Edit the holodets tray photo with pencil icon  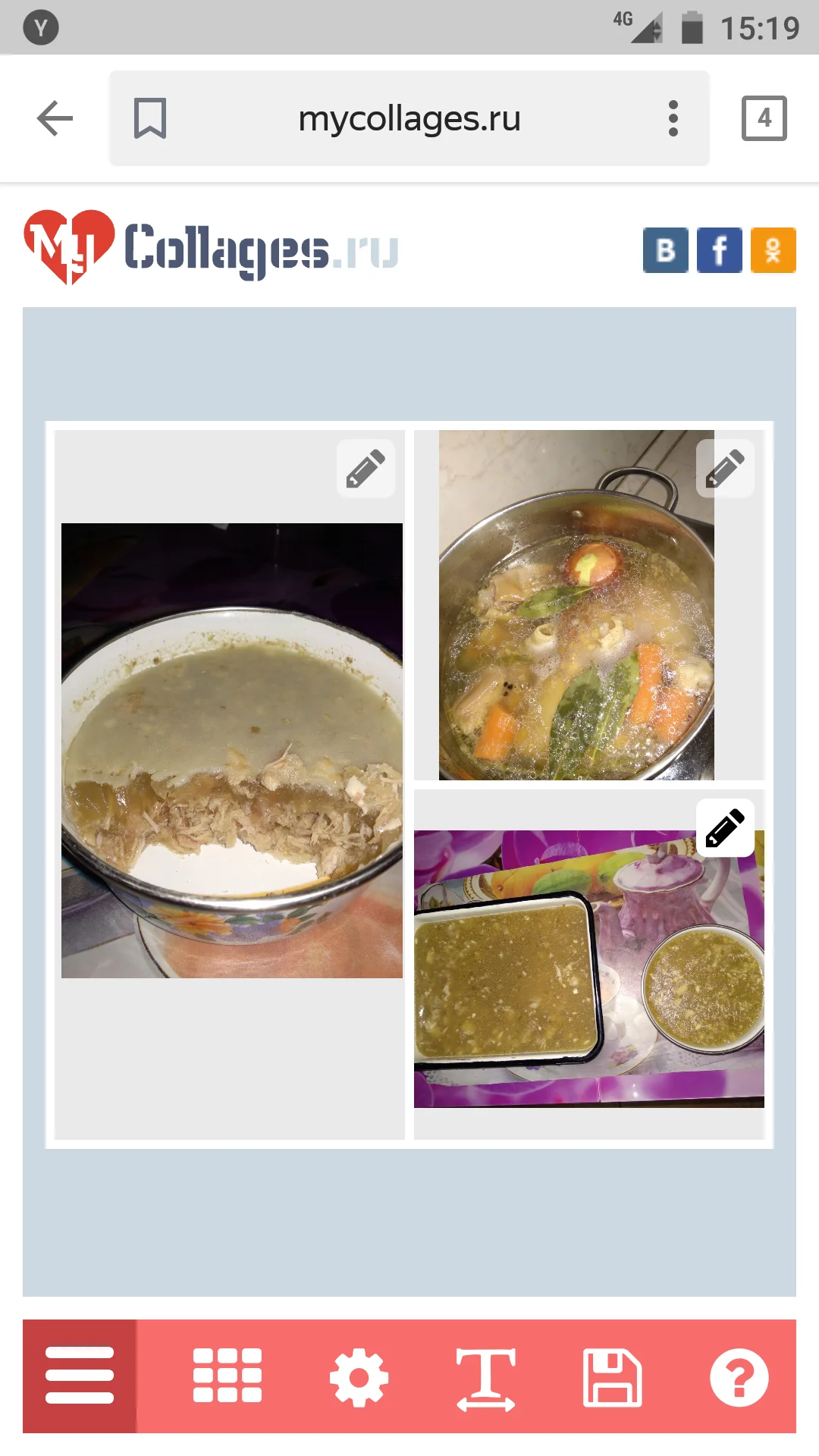coord(725,827)
